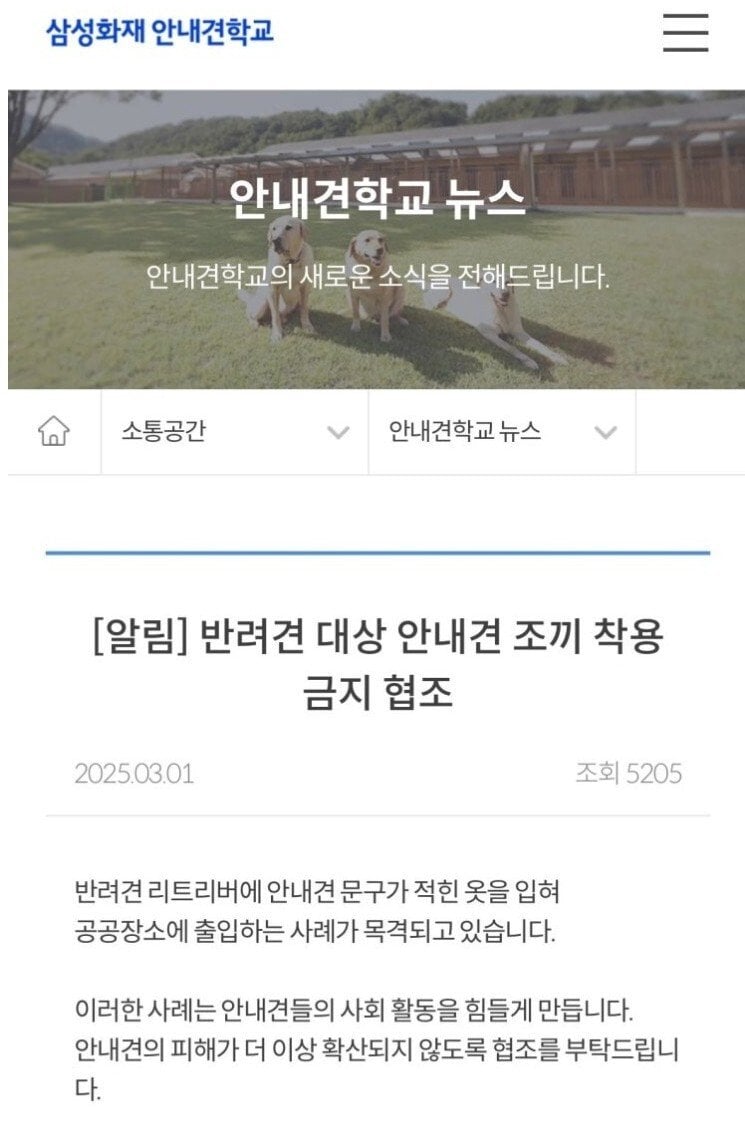
Task: Tap the 삼성화재 안내견학교 site logo
Action: pyautogui.click(x=160, y=31)
